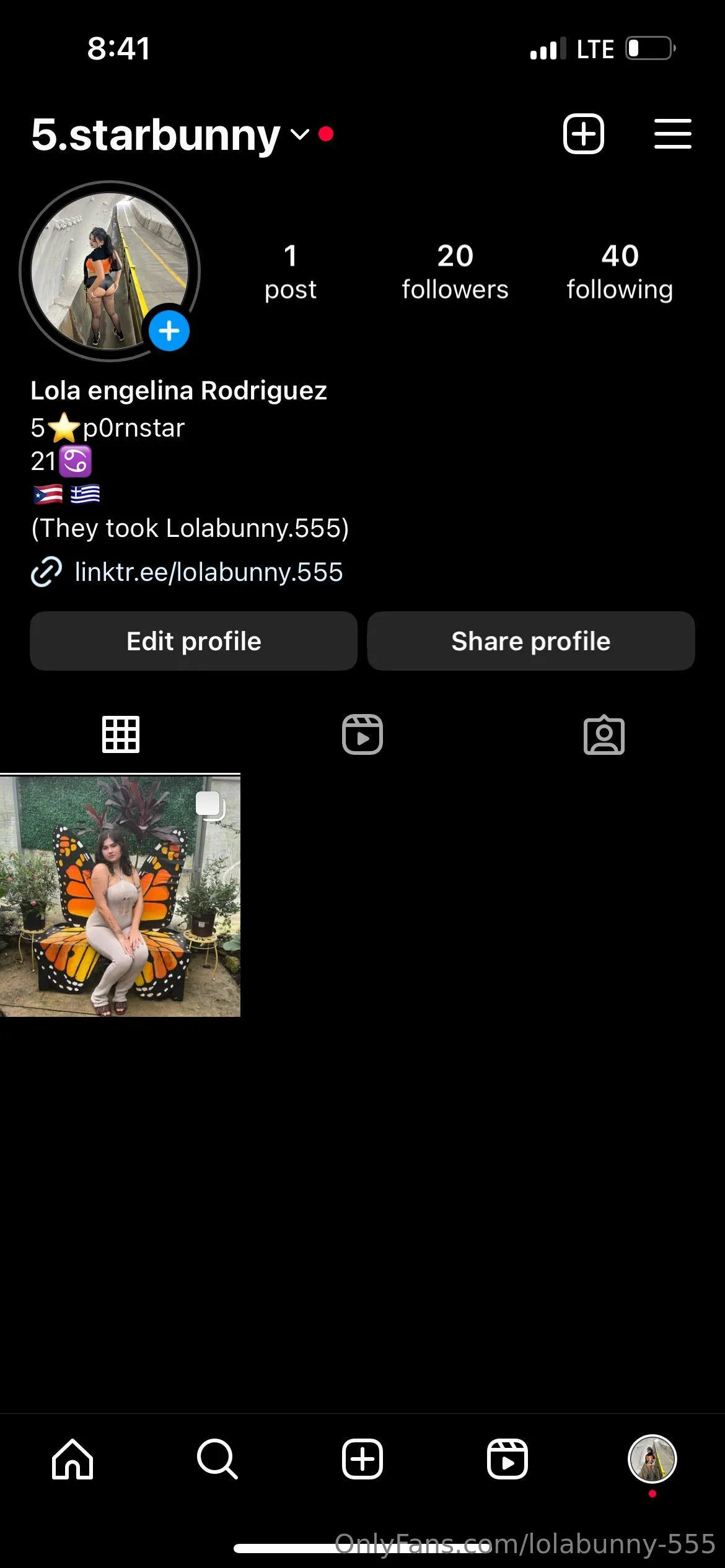Viewport: 725px width, 1568px height.
Task: Open the hamburger menu icon
Action: [672, 134]
